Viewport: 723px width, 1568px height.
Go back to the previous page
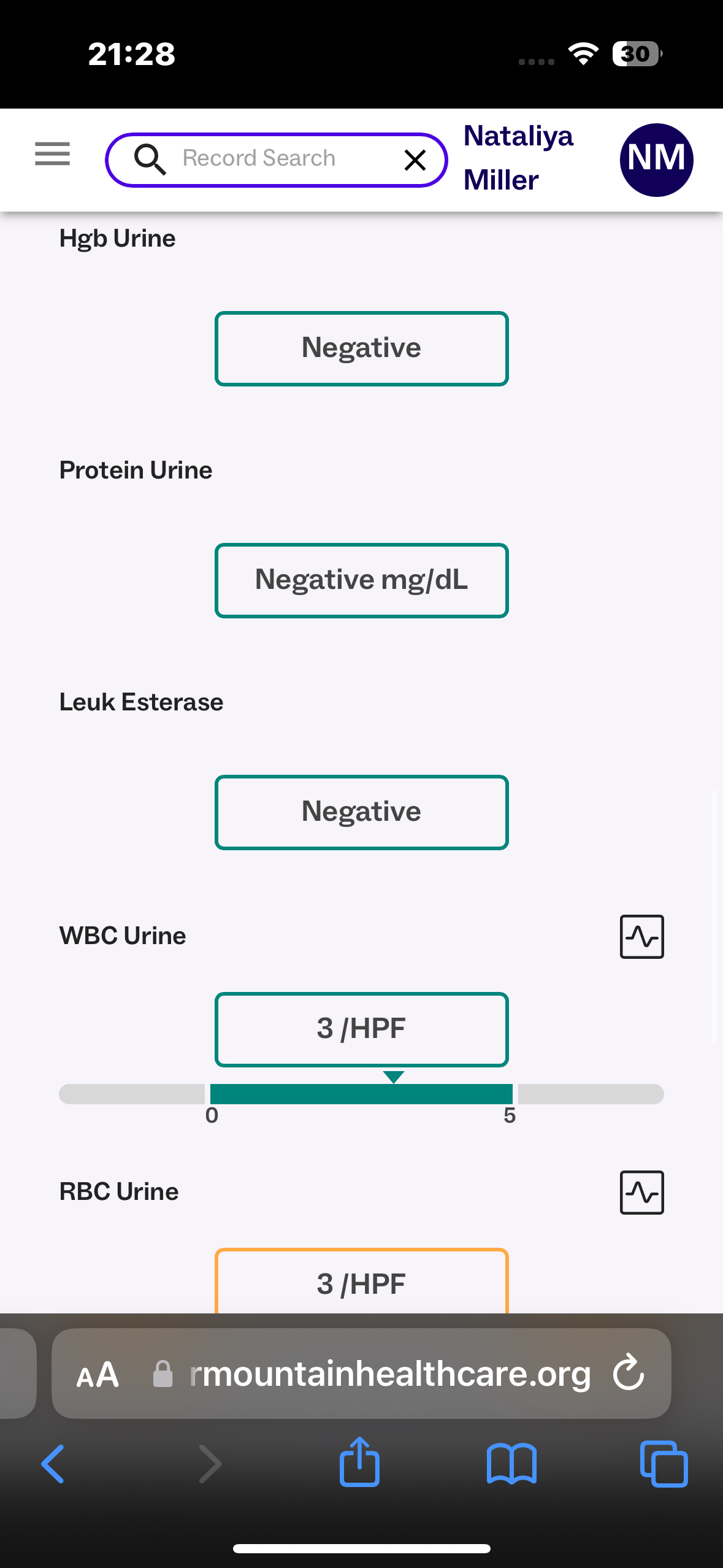pos(53,1464)
